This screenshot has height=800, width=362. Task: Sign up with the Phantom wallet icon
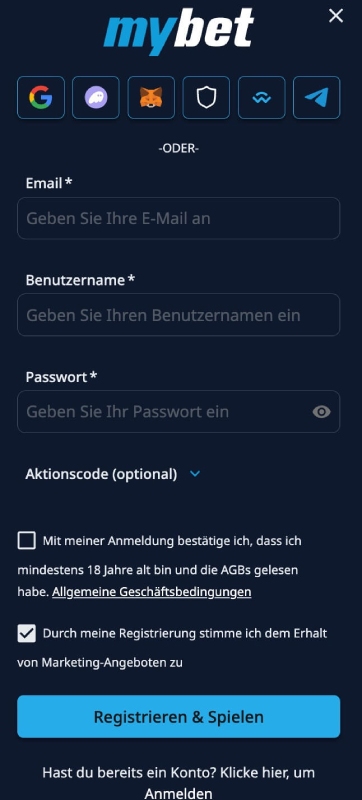tap(96, 97)
